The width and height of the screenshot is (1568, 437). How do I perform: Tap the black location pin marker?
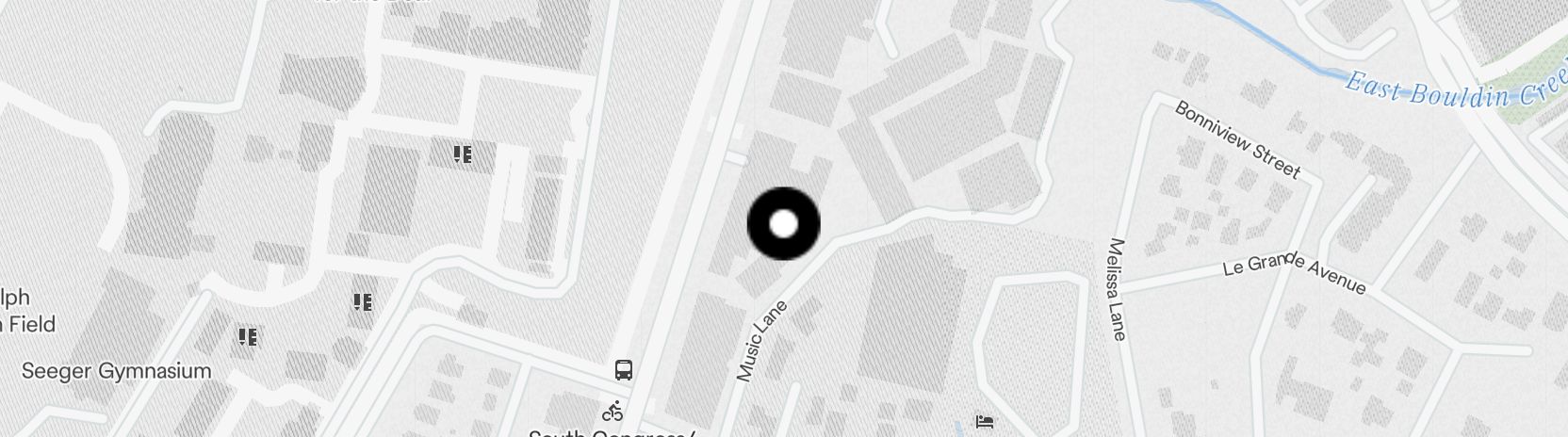coord(783,224)
